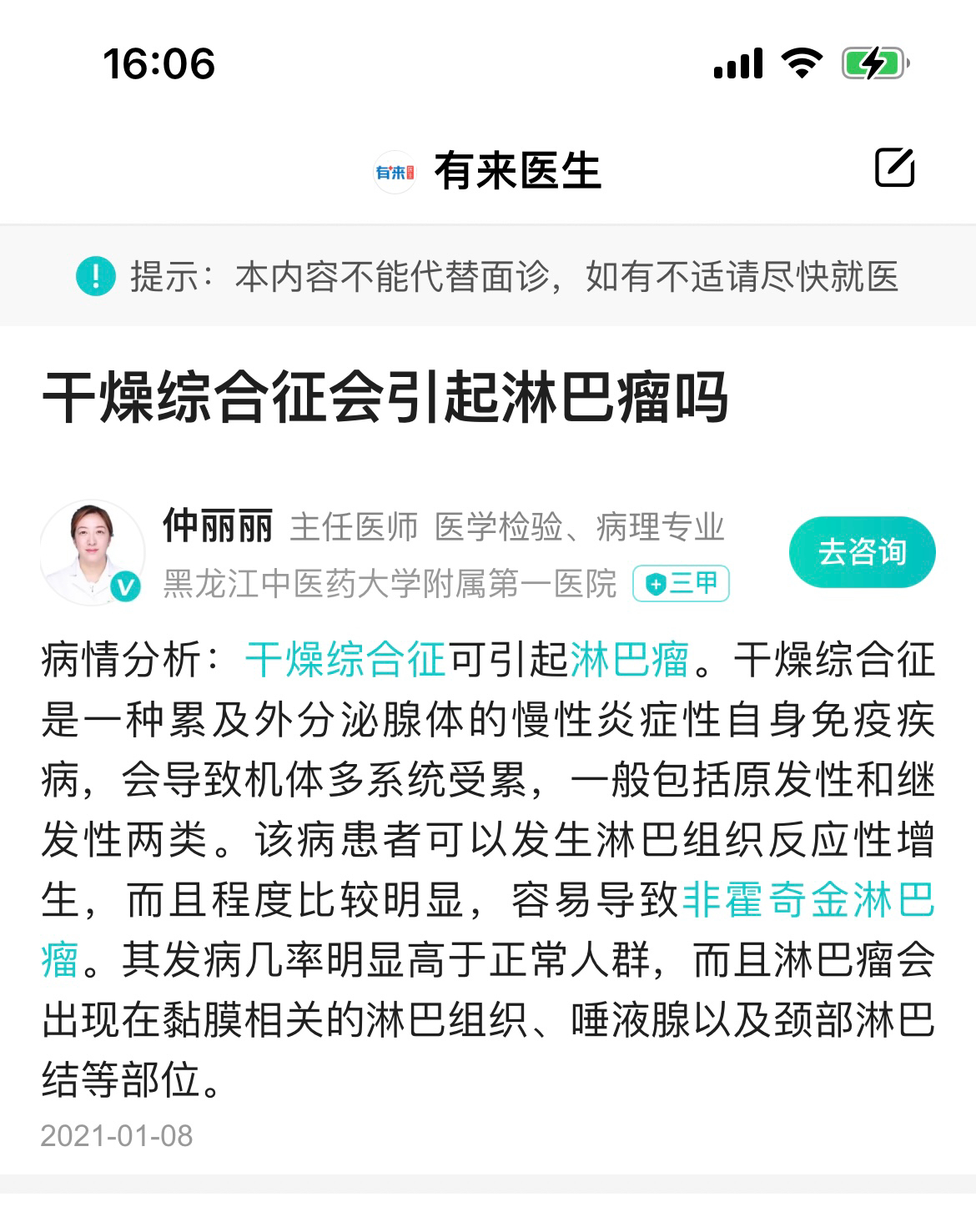Open the 干燥综合征 link in the analysis
Image resolution: width=976 pixels, height=1232 pixels.
[345, 660]
